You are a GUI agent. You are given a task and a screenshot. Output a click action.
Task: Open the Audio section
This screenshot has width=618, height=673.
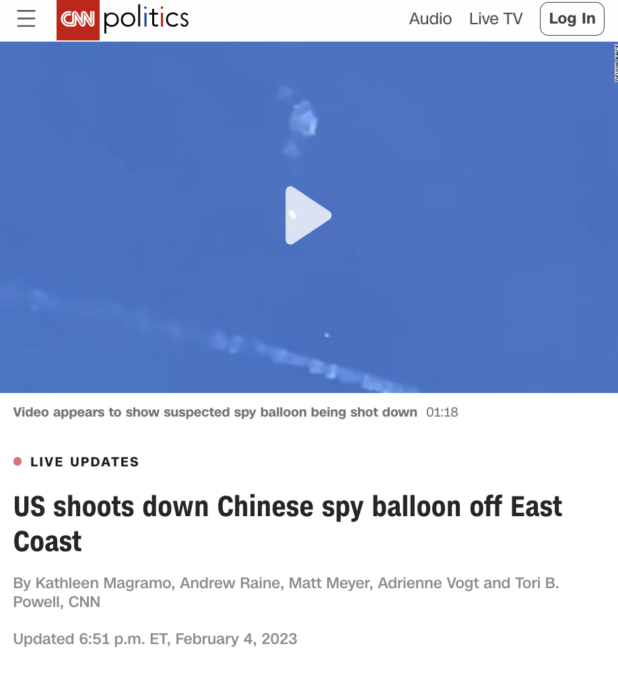click(x=430, y=19)
